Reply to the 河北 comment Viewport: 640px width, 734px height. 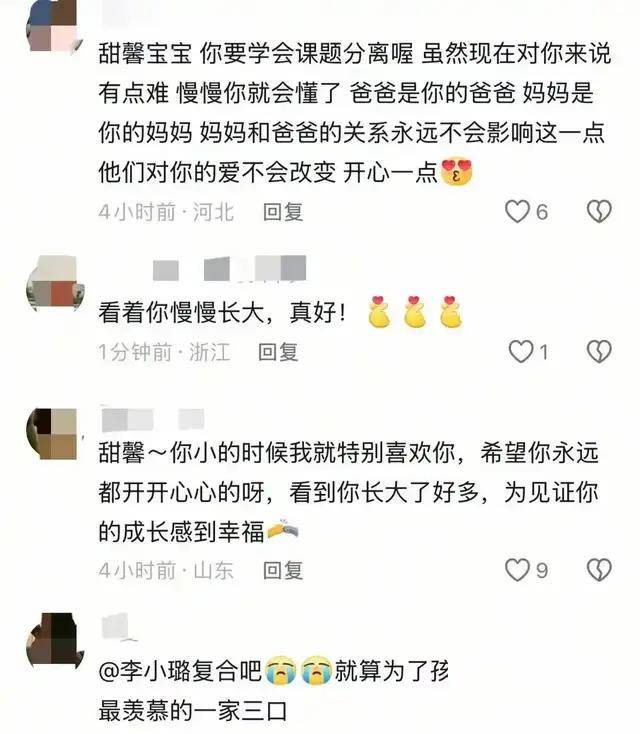(x=283, y=212)
